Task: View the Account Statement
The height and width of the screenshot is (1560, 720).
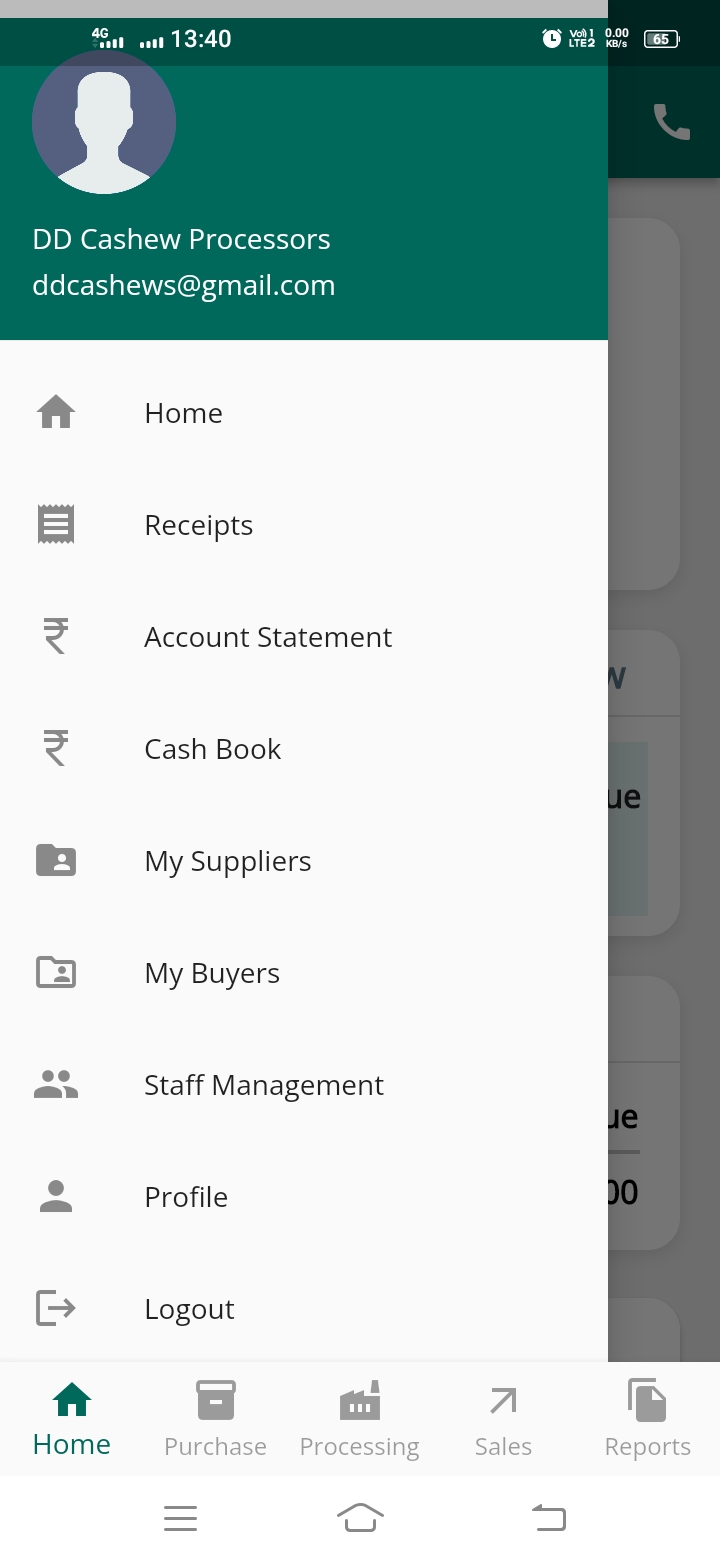Action: (304, 636)
